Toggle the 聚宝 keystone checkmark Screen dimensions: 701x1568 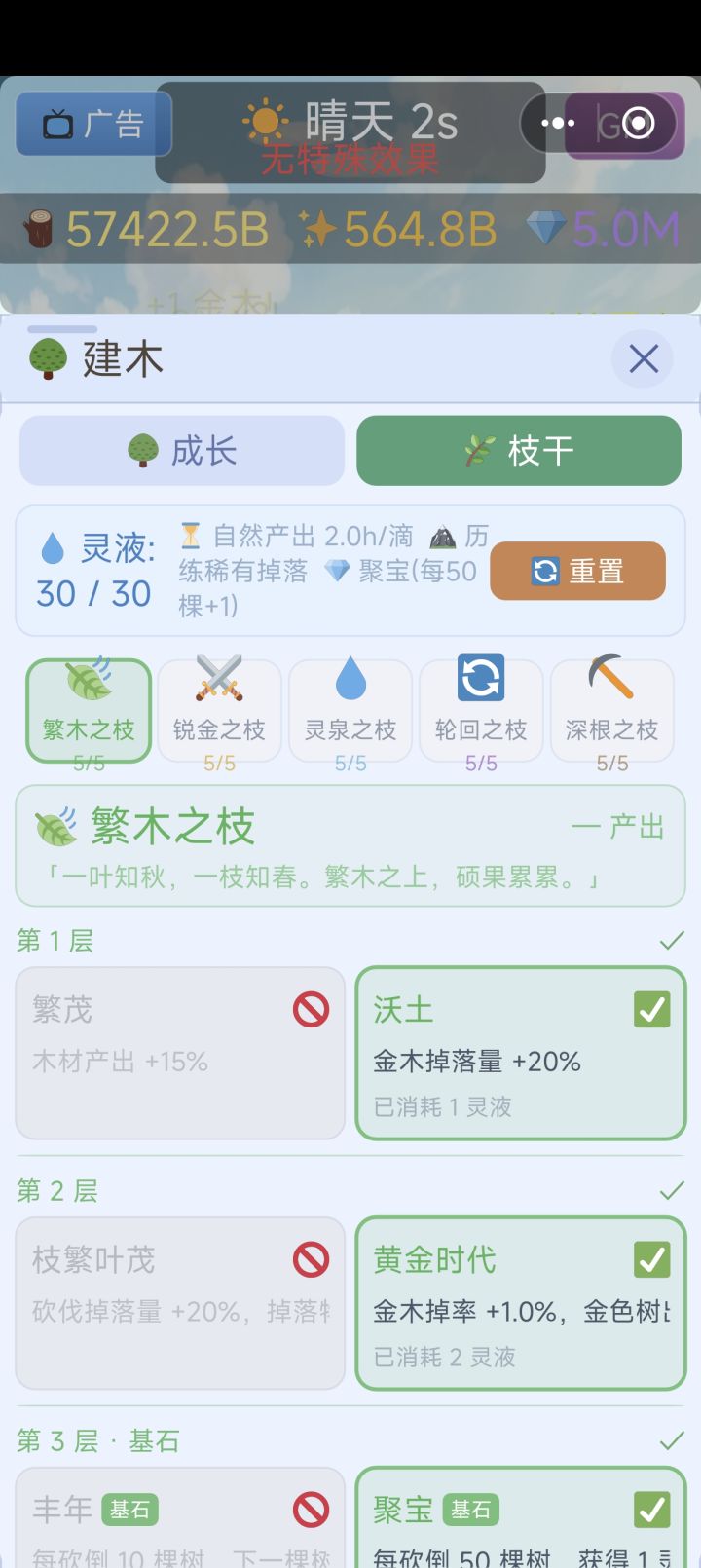650,1511
